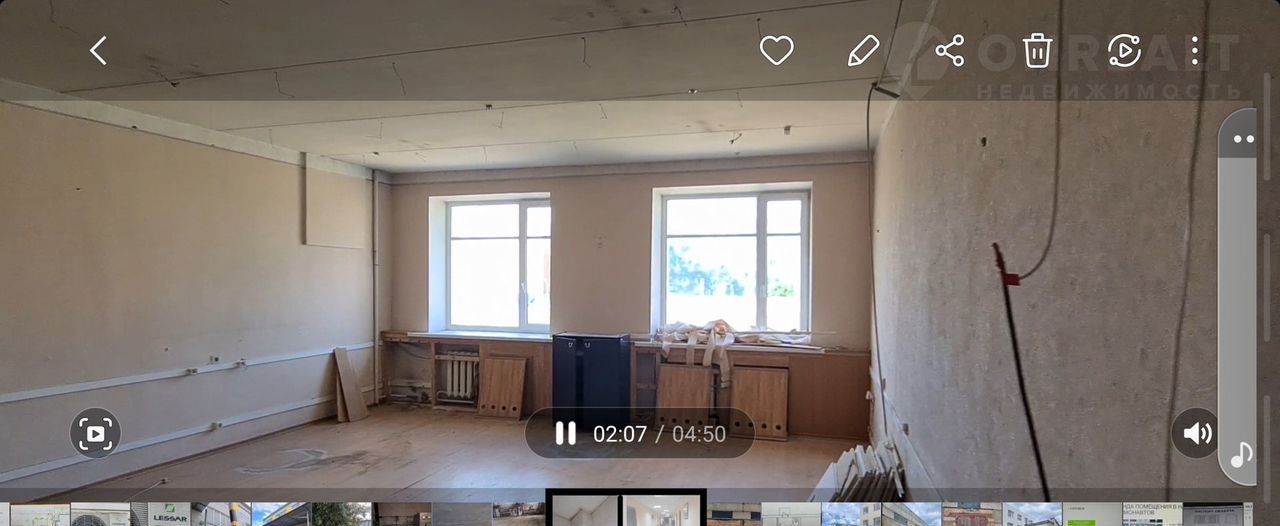The height and width of the screenshot is (526, 1280).
Task: Open the three-dot more options menu
Action: coord(1194,51)
